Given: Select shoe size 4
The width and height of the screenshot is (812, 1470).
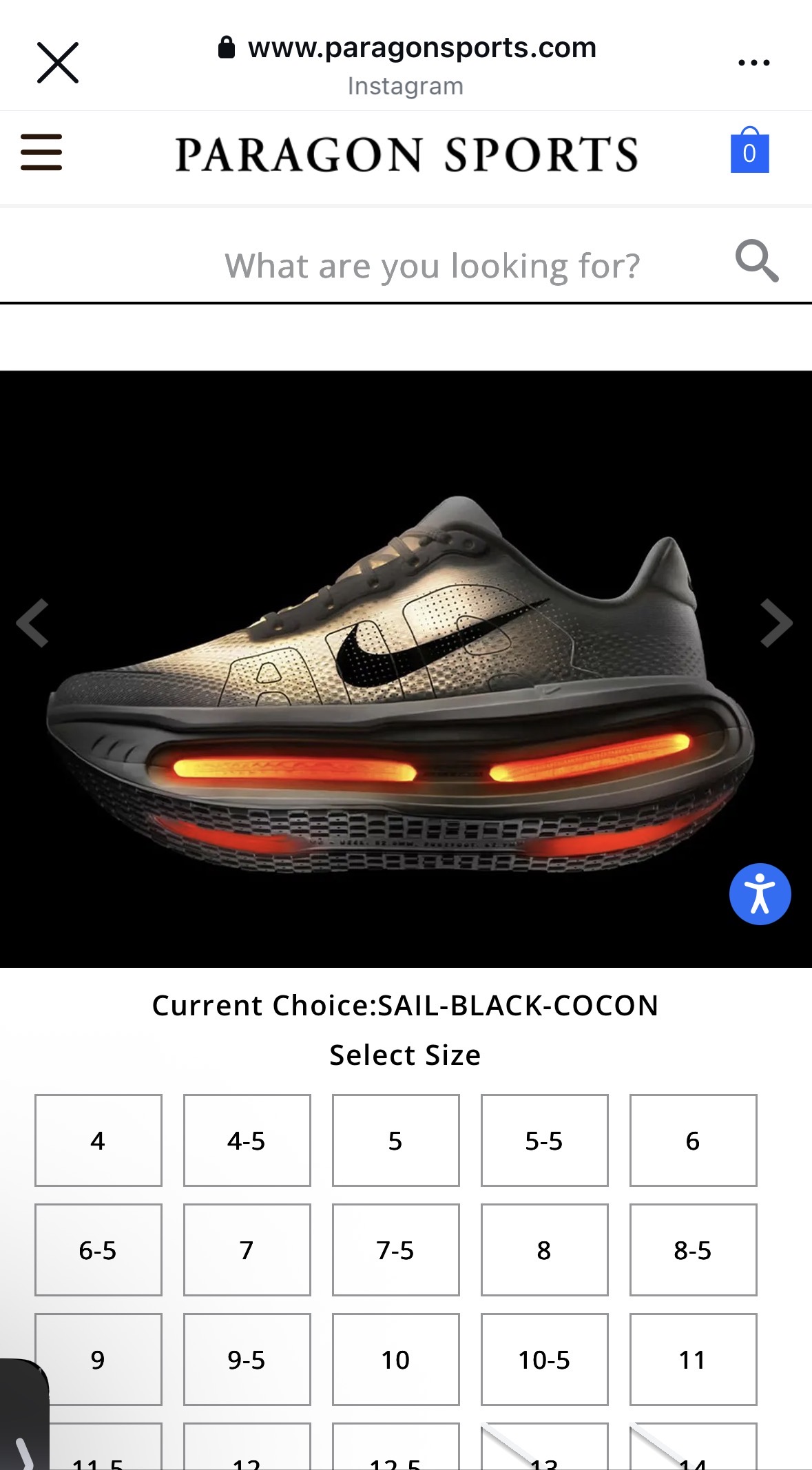Looking at the screenshot, I should point(98,1140).
